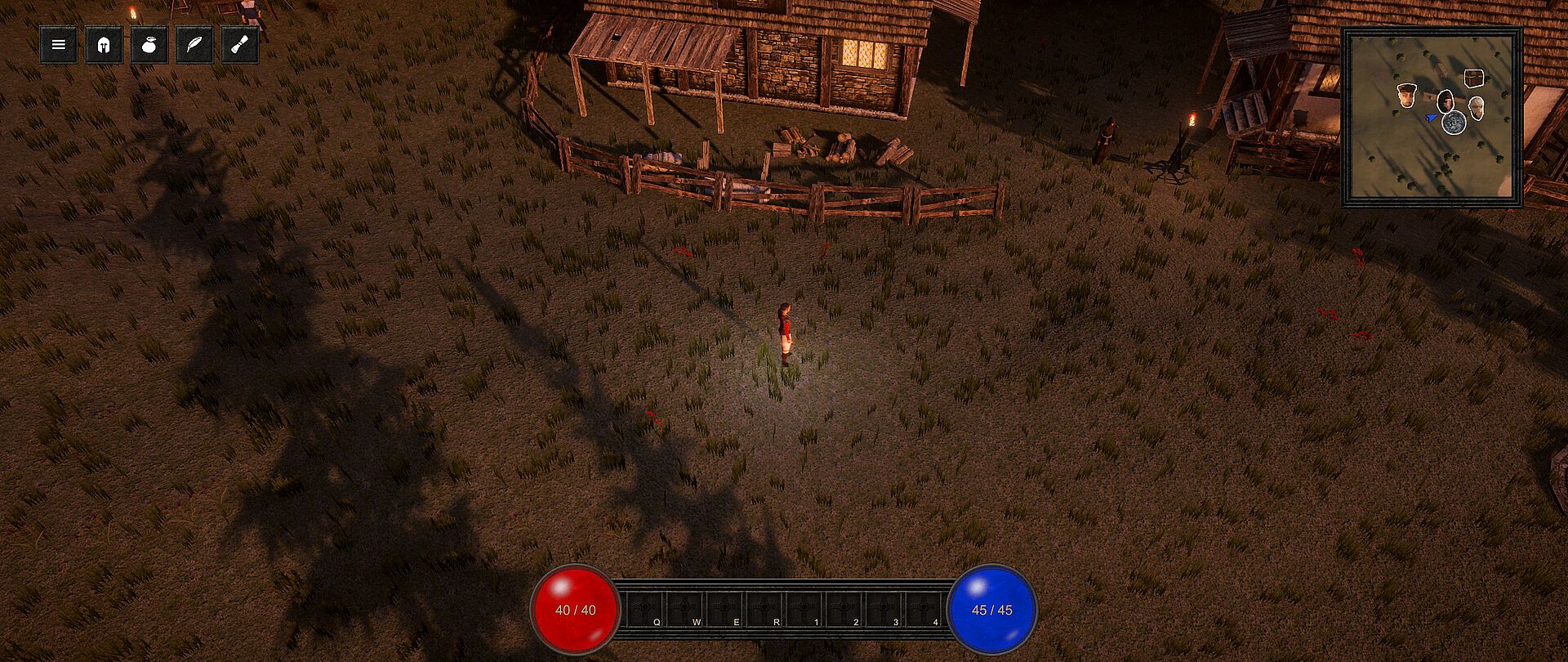Image resolution: width=1568 pixels, height=662 pixels.
Task: Open the scroll icon panel
Action: click(239, 45)
